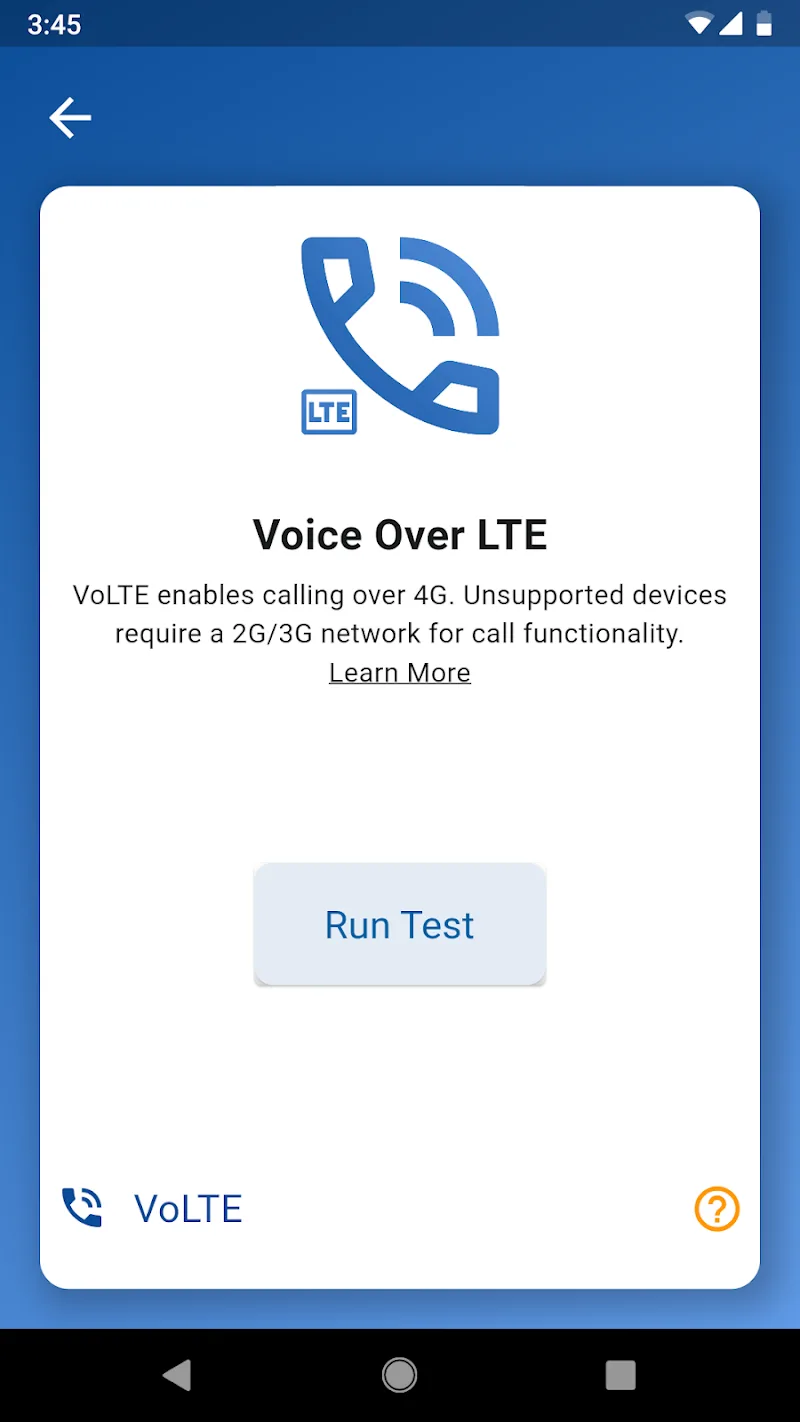800x1422 pixels.
Task: Start the VoLTE test with Run Test
Action: [400, 925]
